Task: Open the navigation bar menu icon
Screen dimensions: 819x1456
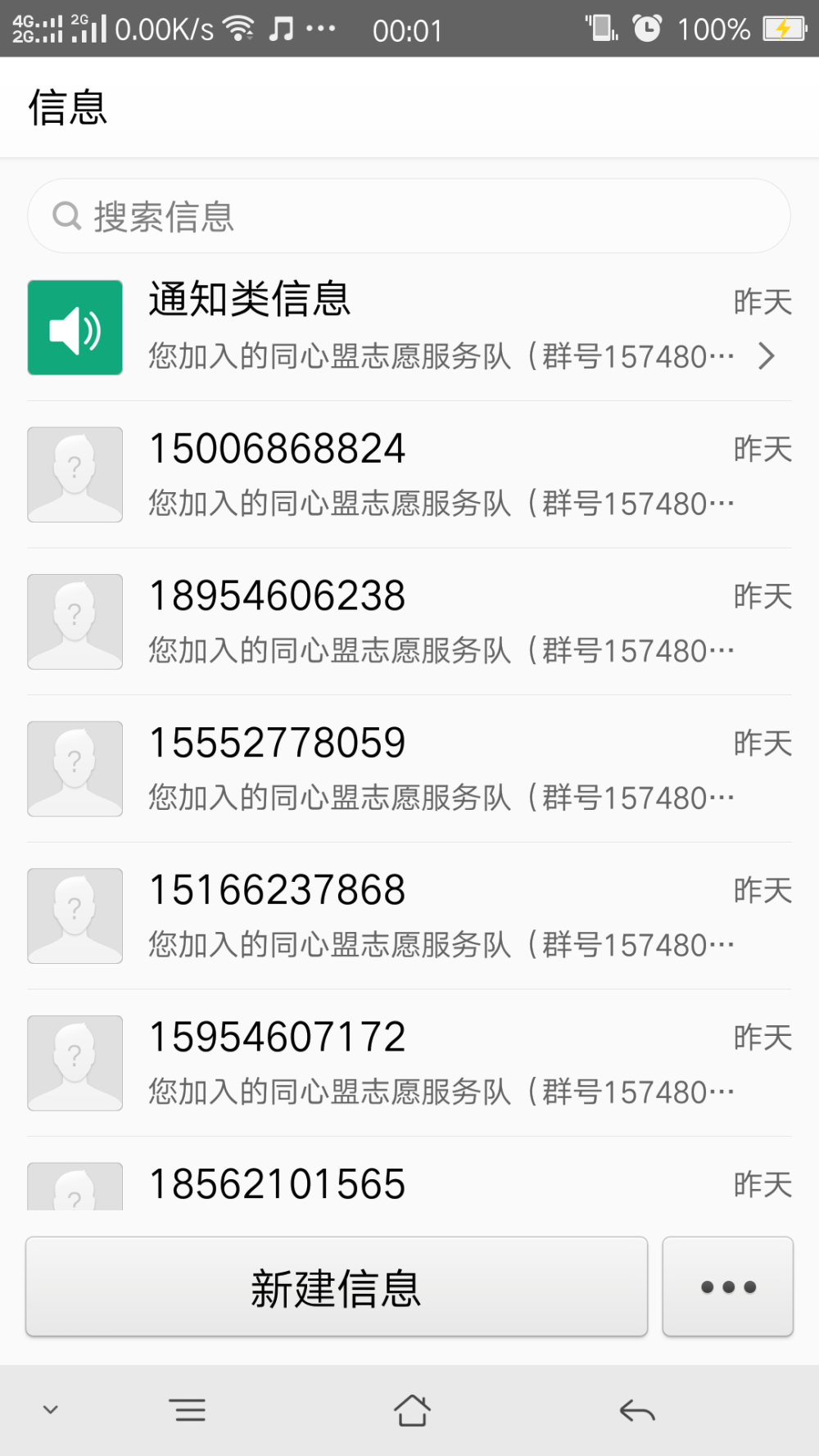Action: tap(188, 1411)
